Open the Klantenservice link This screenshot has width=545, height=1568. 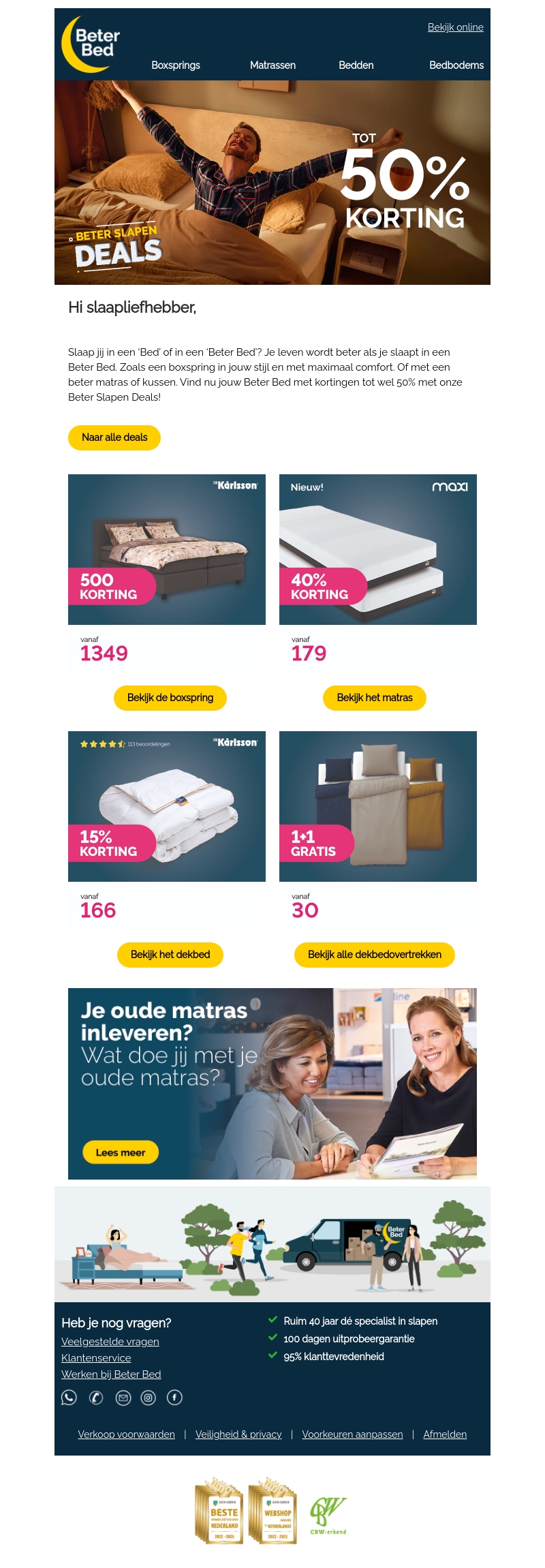pos(96,1357)
